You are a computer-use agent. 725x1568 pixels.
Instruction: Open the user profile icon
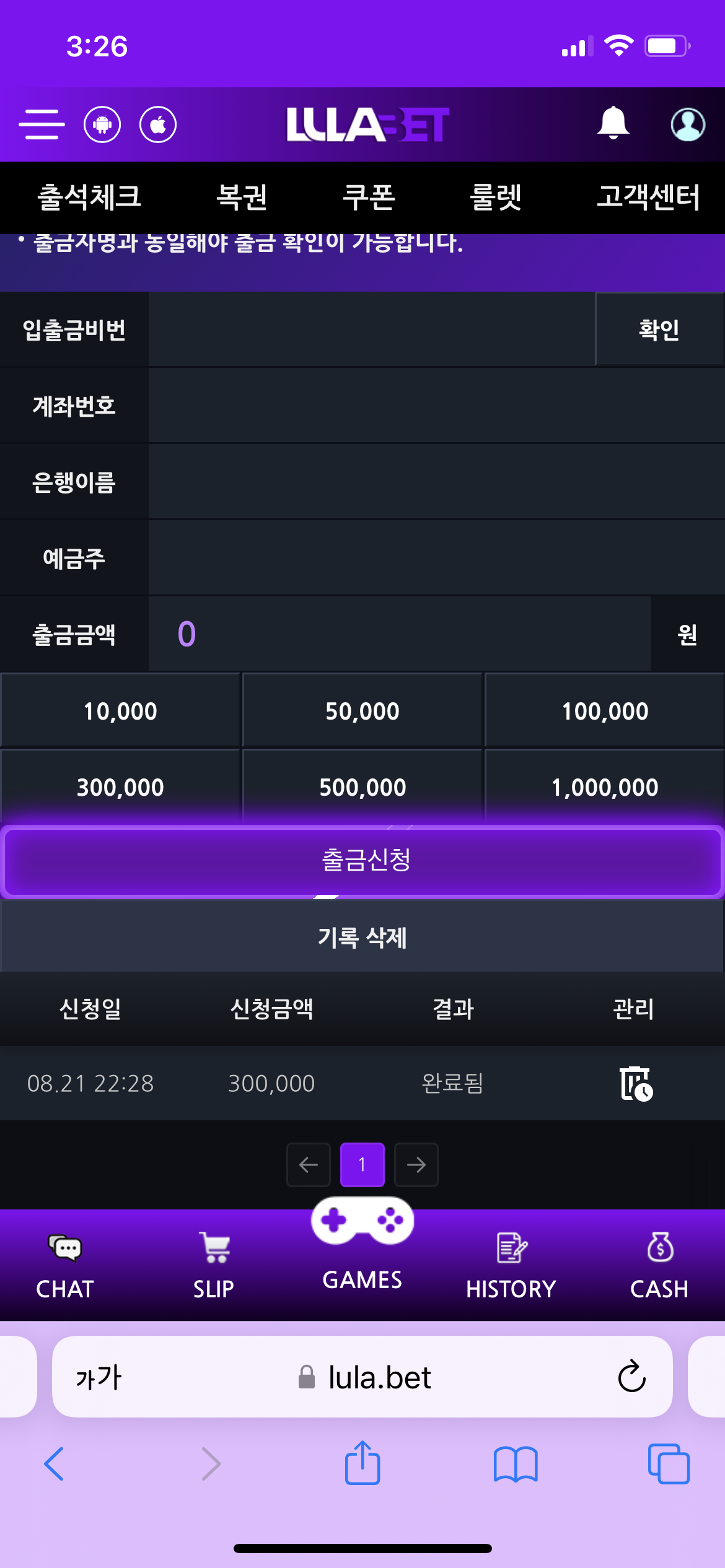tap(688, 124)
